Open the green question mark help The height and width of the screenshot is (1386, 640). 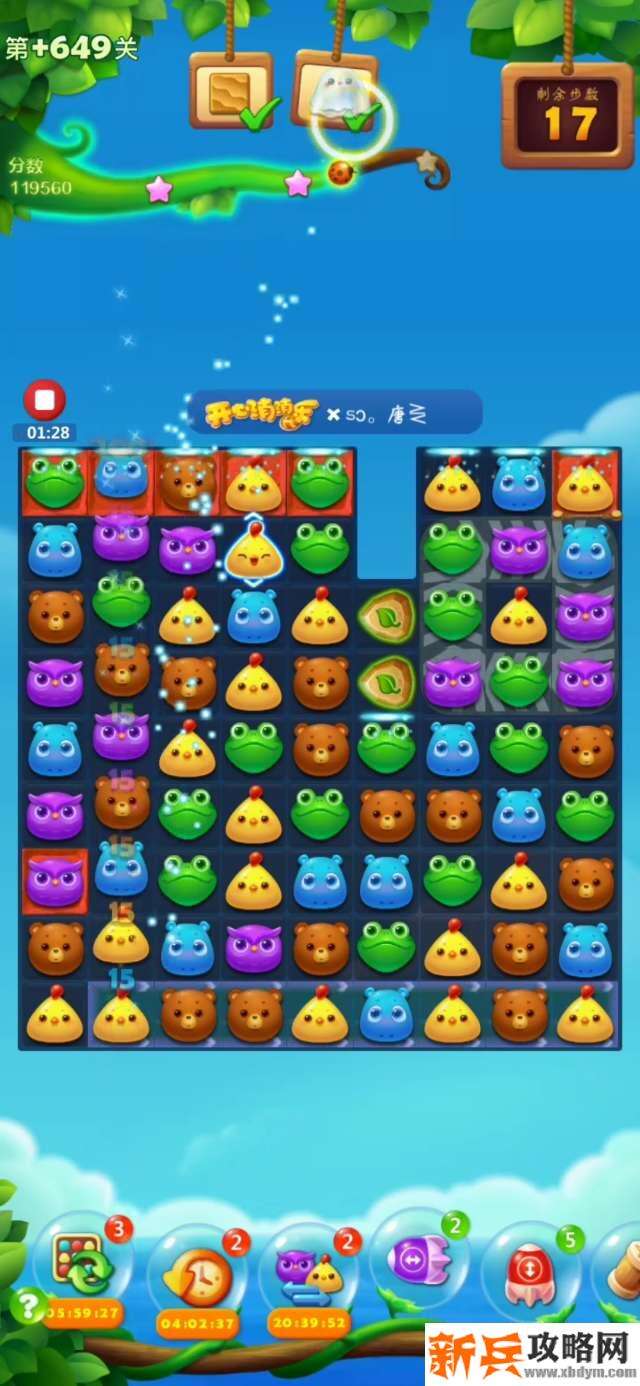28,1304
